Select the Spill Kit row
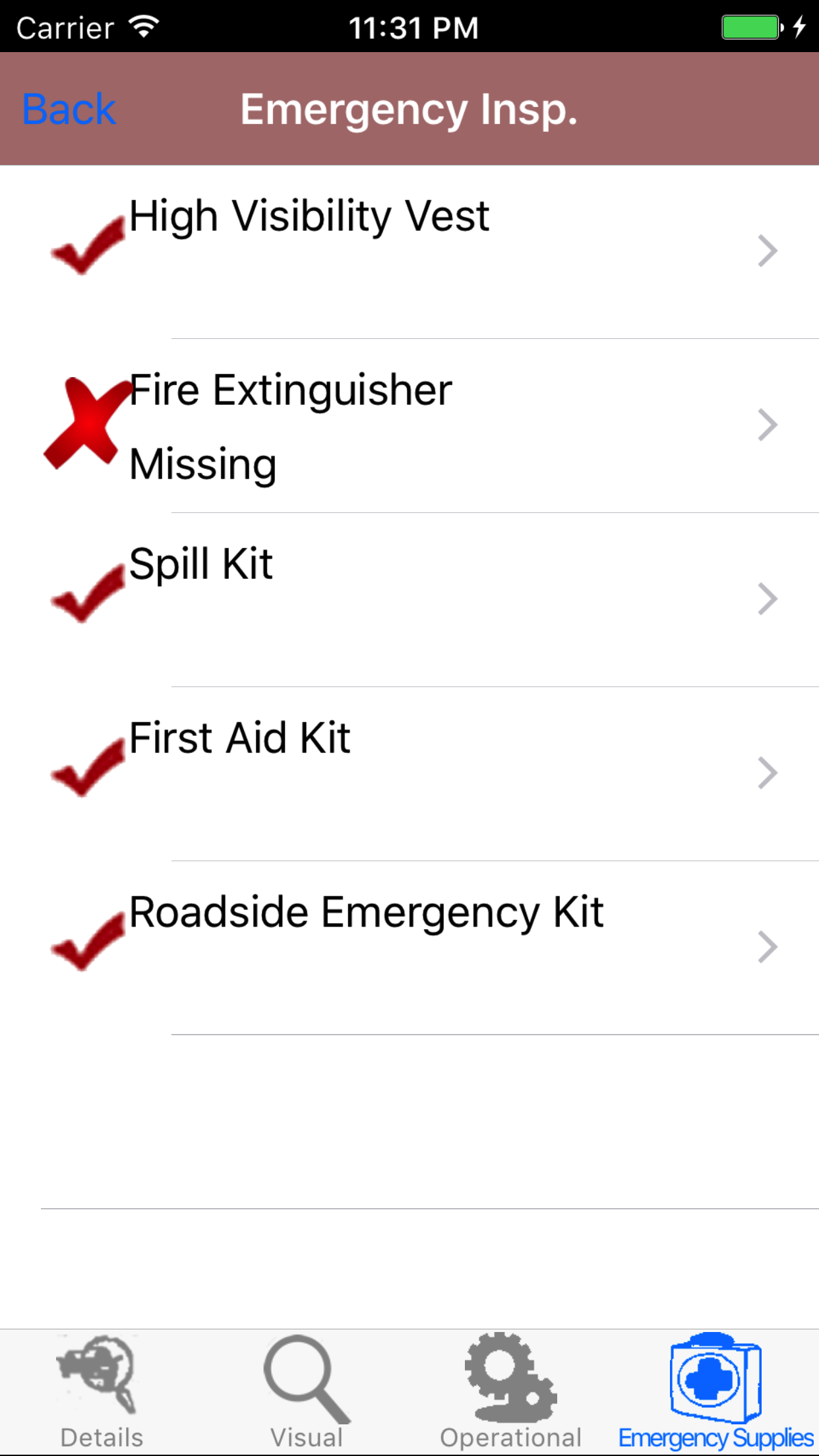 click(409, 599)
